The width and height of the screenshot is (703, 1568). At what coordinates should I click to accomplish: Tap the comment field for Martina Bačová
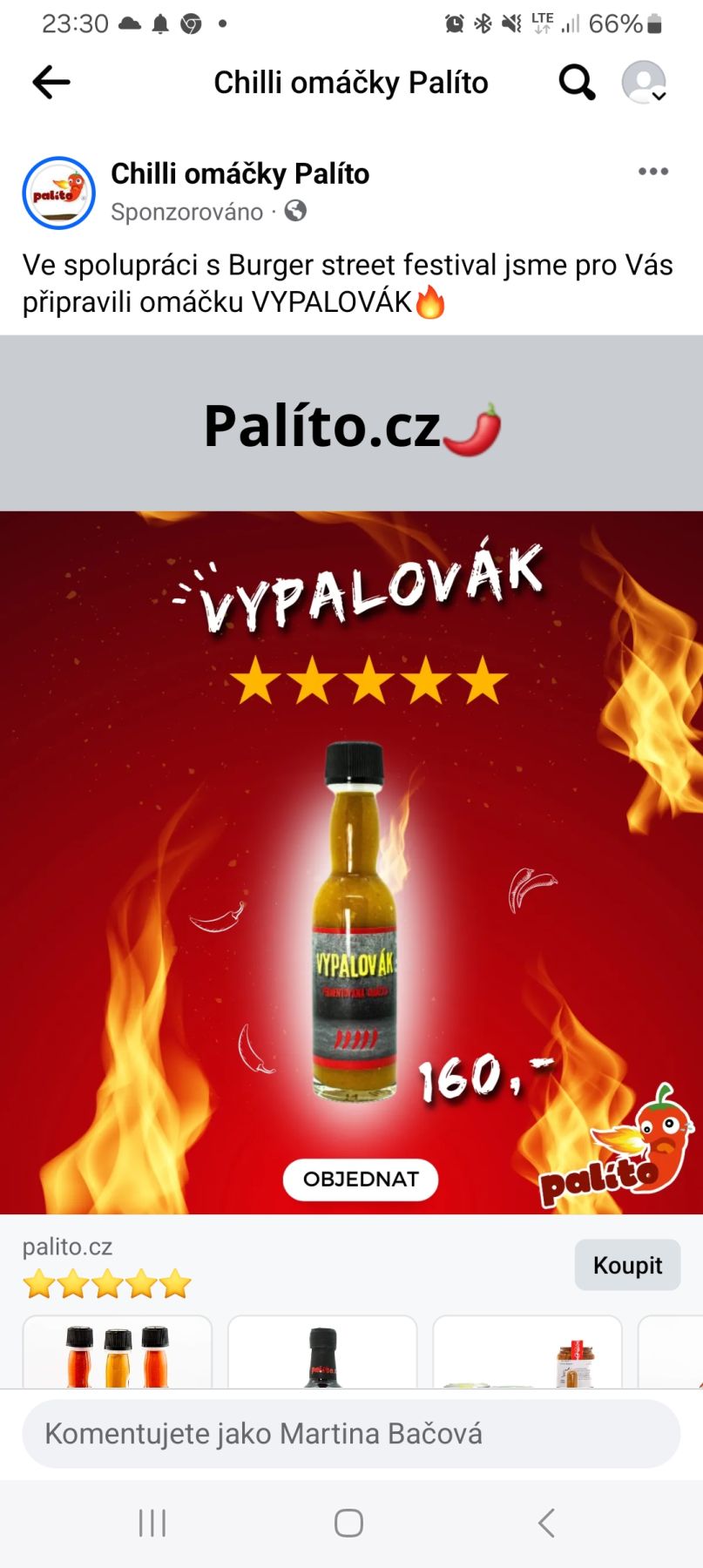click(x=351, y=1434)
